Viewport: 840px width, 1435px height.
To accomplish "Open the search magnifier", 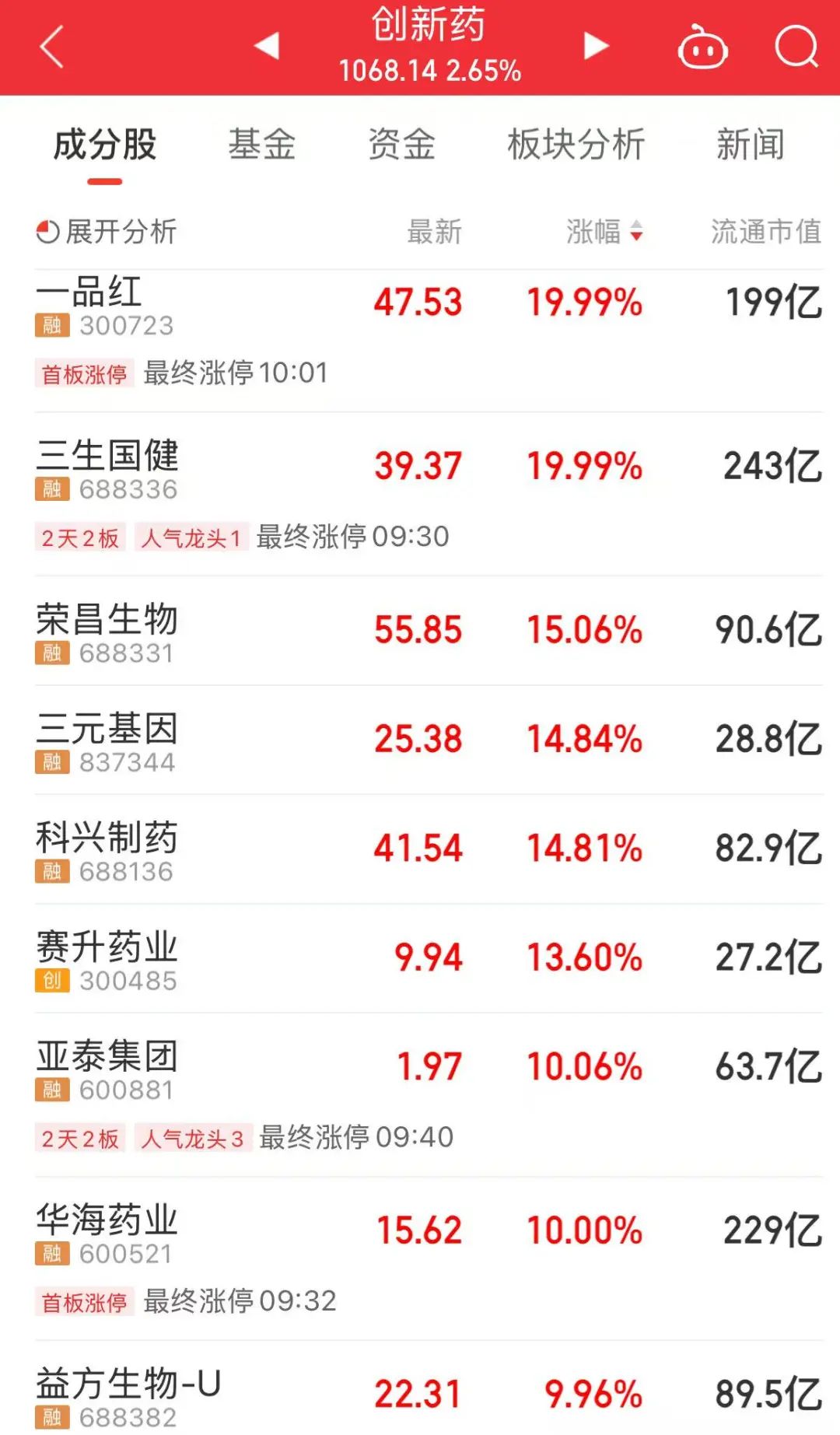I will point(796,47).
